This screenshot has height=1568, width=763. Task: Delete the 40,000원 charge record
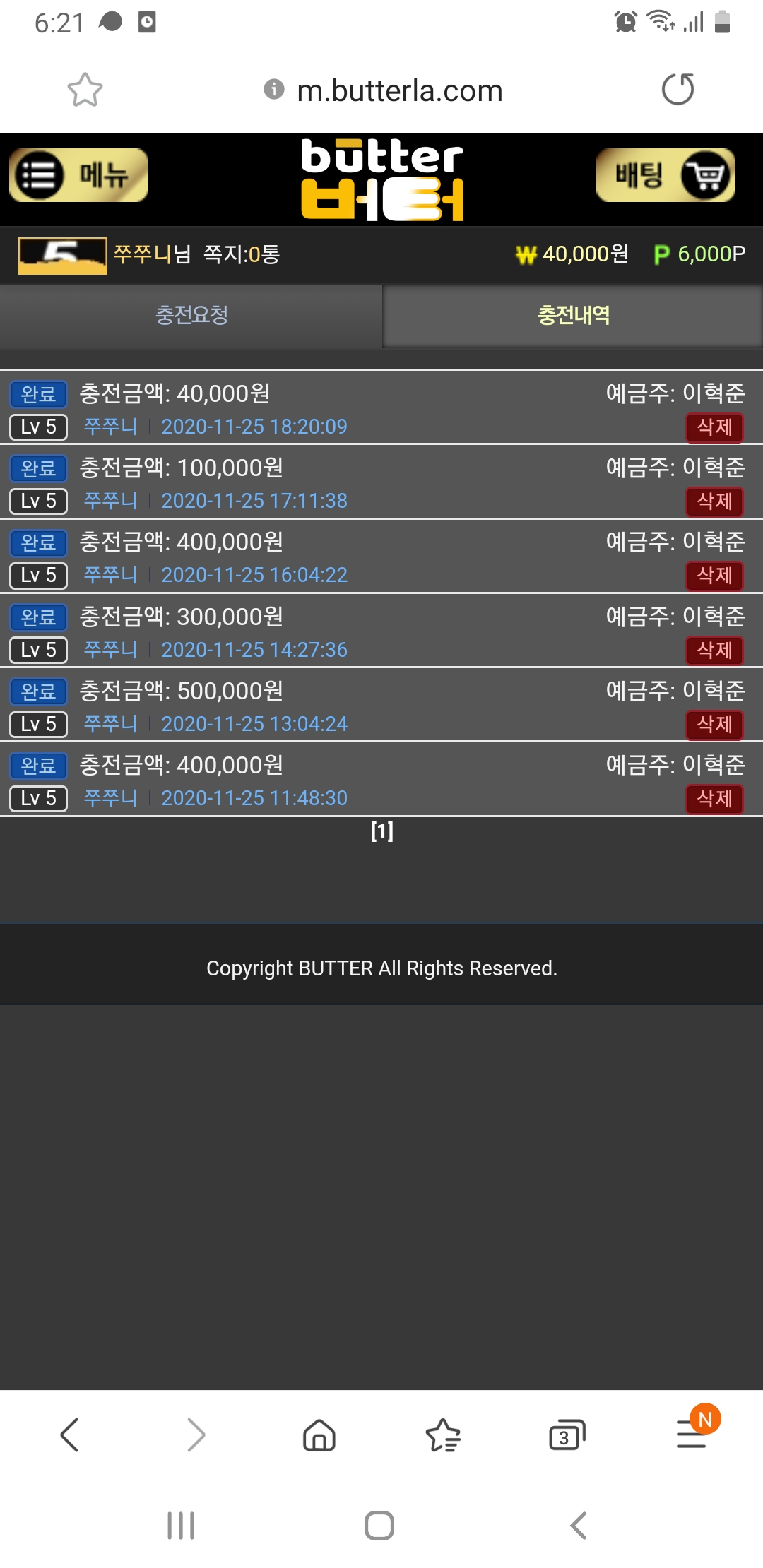point(714,427)
